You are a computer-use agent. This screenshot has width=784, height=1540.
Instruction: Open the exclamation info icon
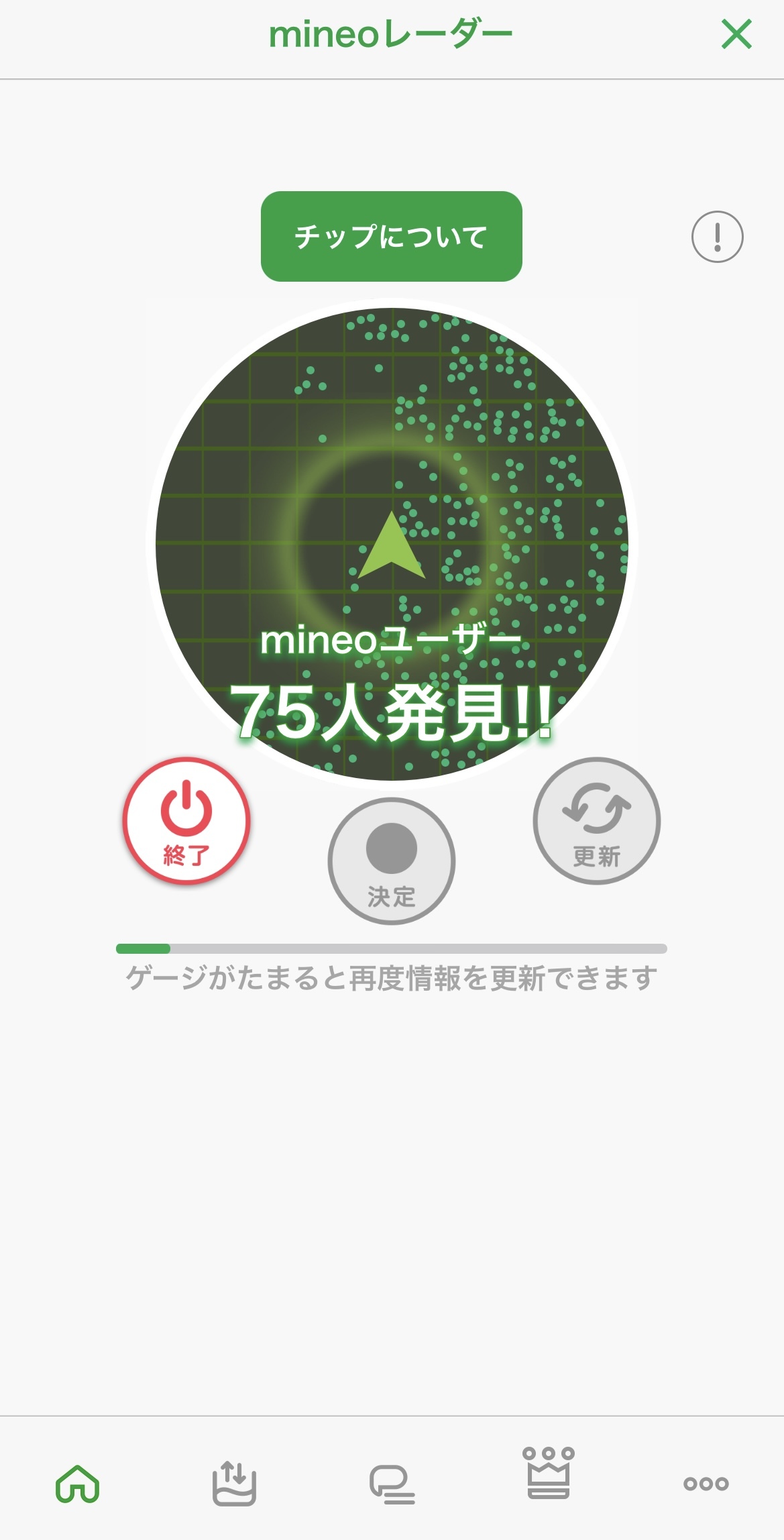pyautogui.click(x=717, y=237)
